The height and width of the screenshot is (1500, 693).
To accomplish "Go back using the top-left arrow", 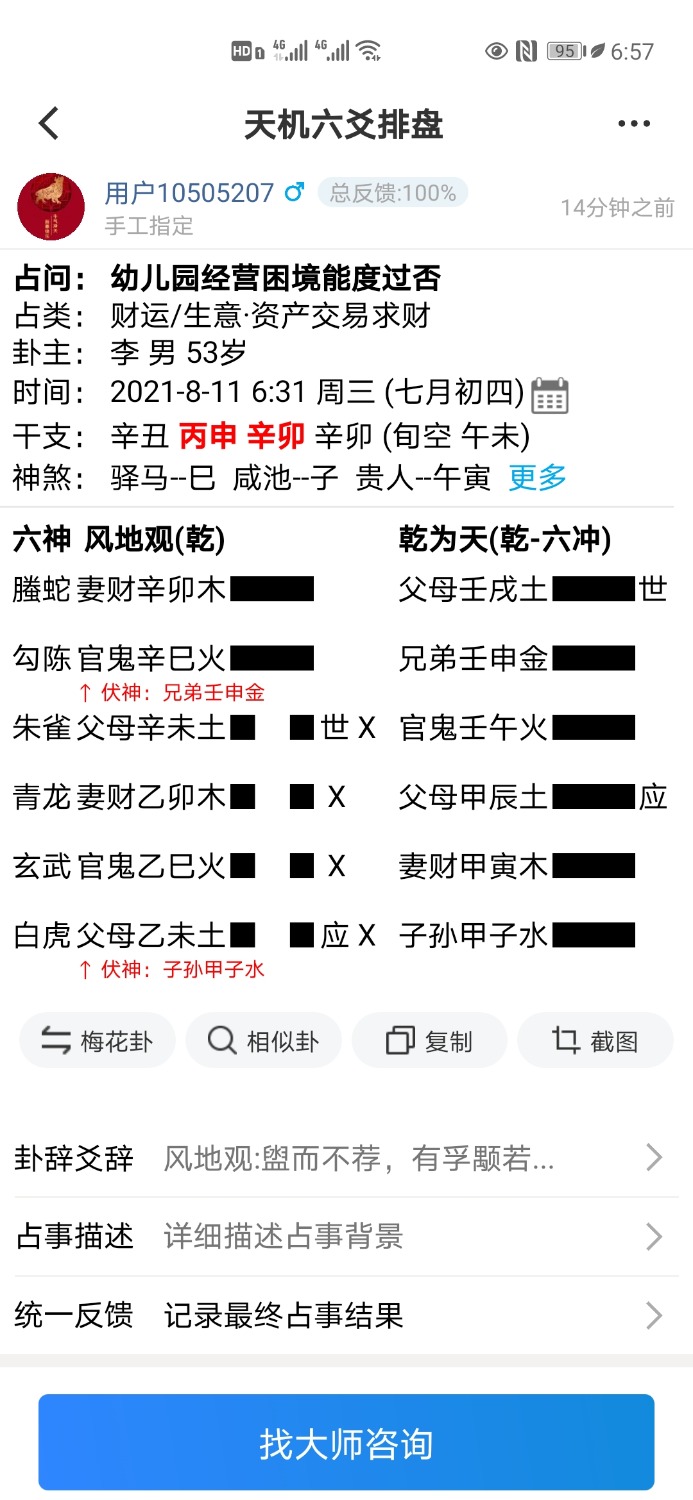I will (49, 124).
